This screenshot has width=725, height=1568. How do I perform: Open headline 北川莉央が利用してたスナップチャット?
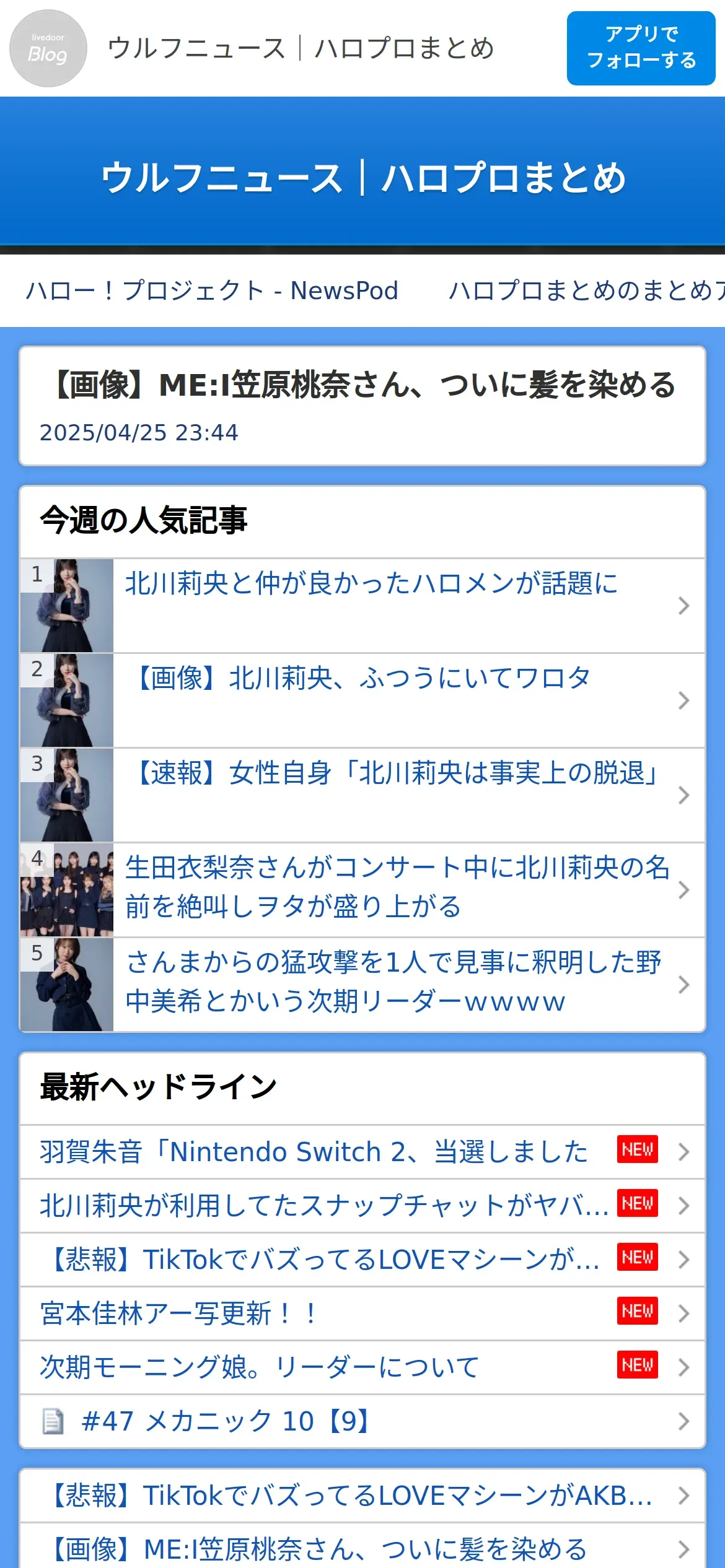coord(362,1206)
